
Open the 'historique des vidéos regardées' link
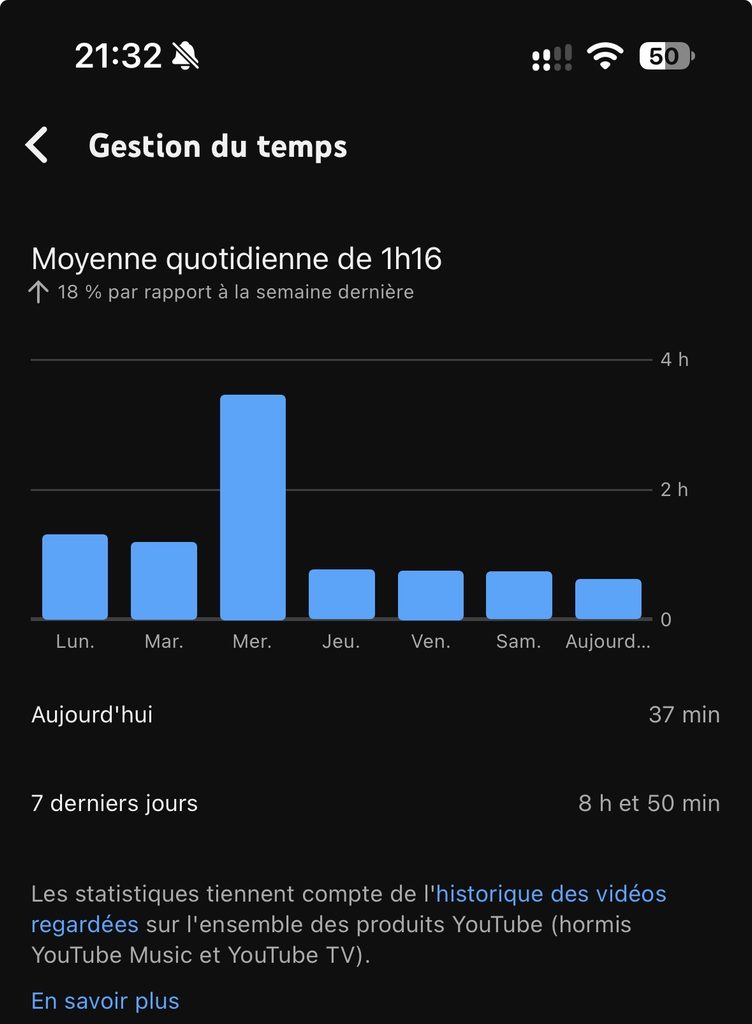pyautogui.click(x=550, y=893)
